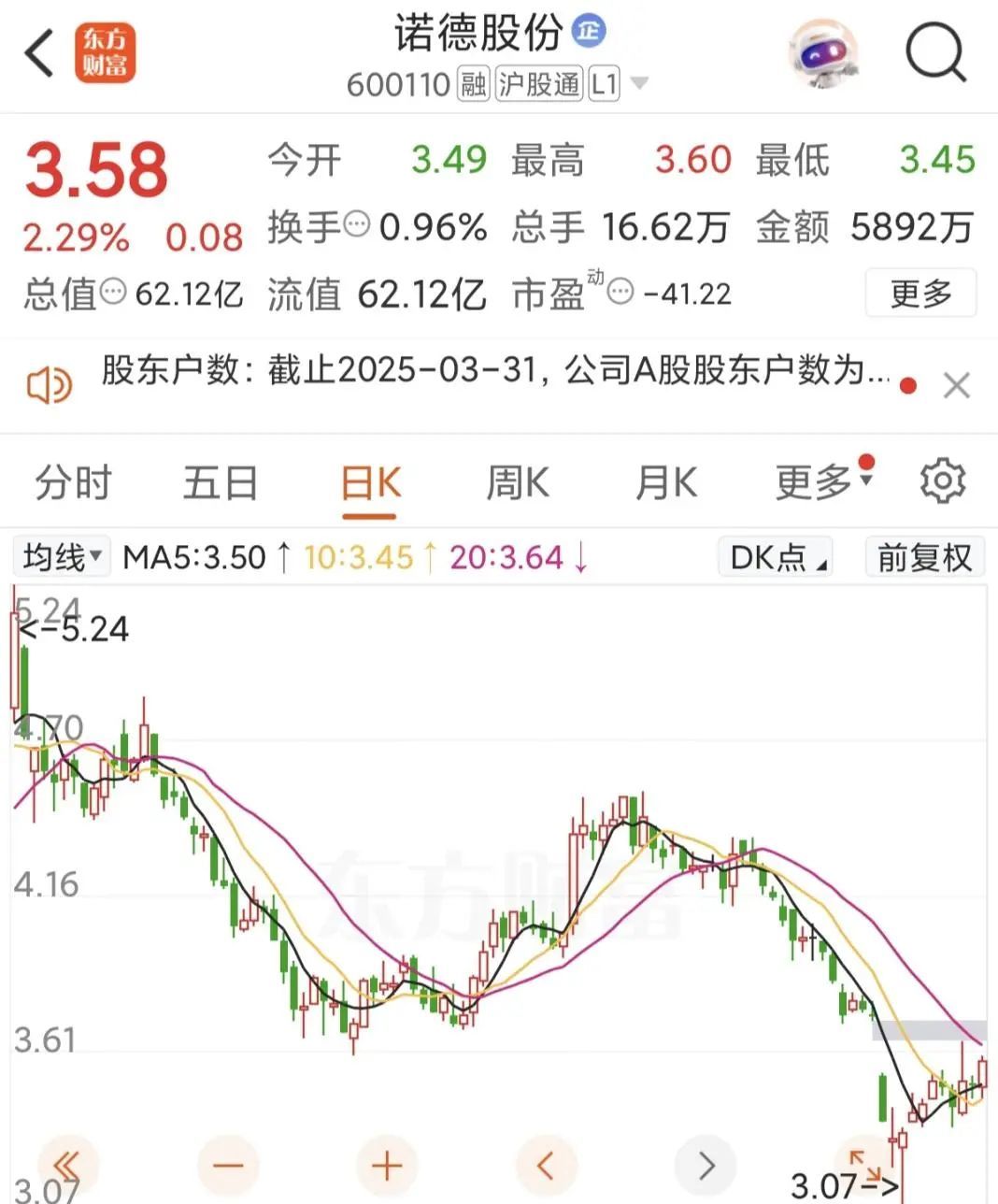
Task: Switch to the 五日 chart tab
Action: pos(221,483)
